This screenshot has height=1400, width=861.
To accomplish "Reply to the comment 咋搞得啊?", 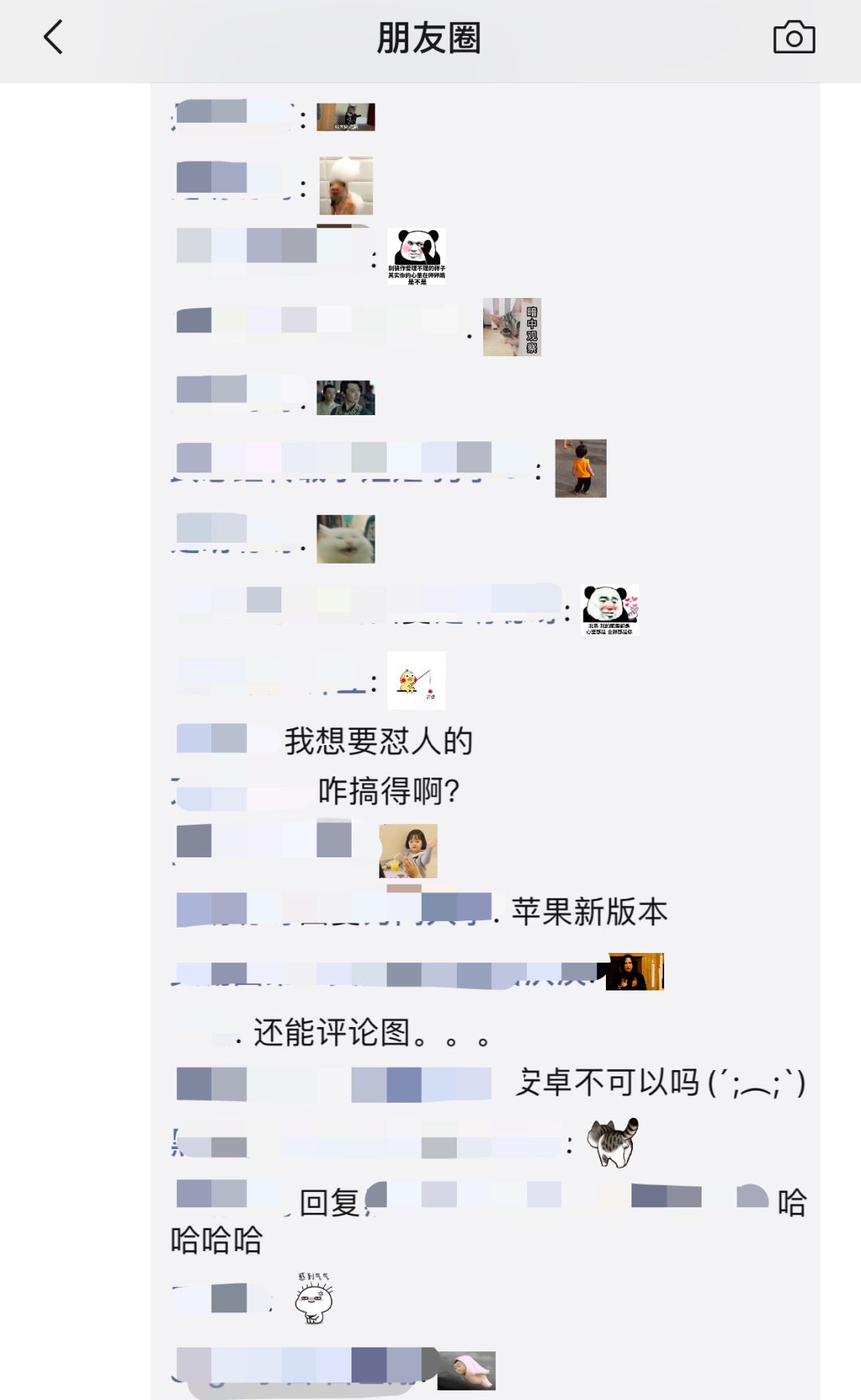I will pos(388,791).
